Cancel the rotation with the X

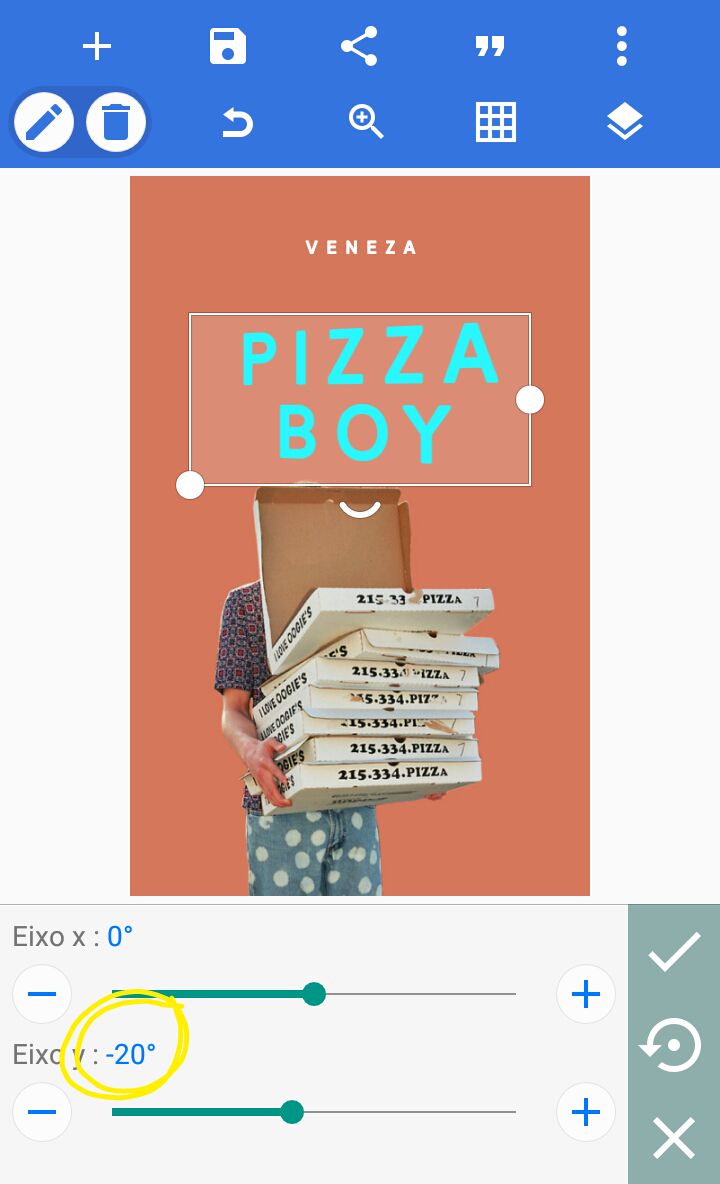click(x=674, y=1138)
